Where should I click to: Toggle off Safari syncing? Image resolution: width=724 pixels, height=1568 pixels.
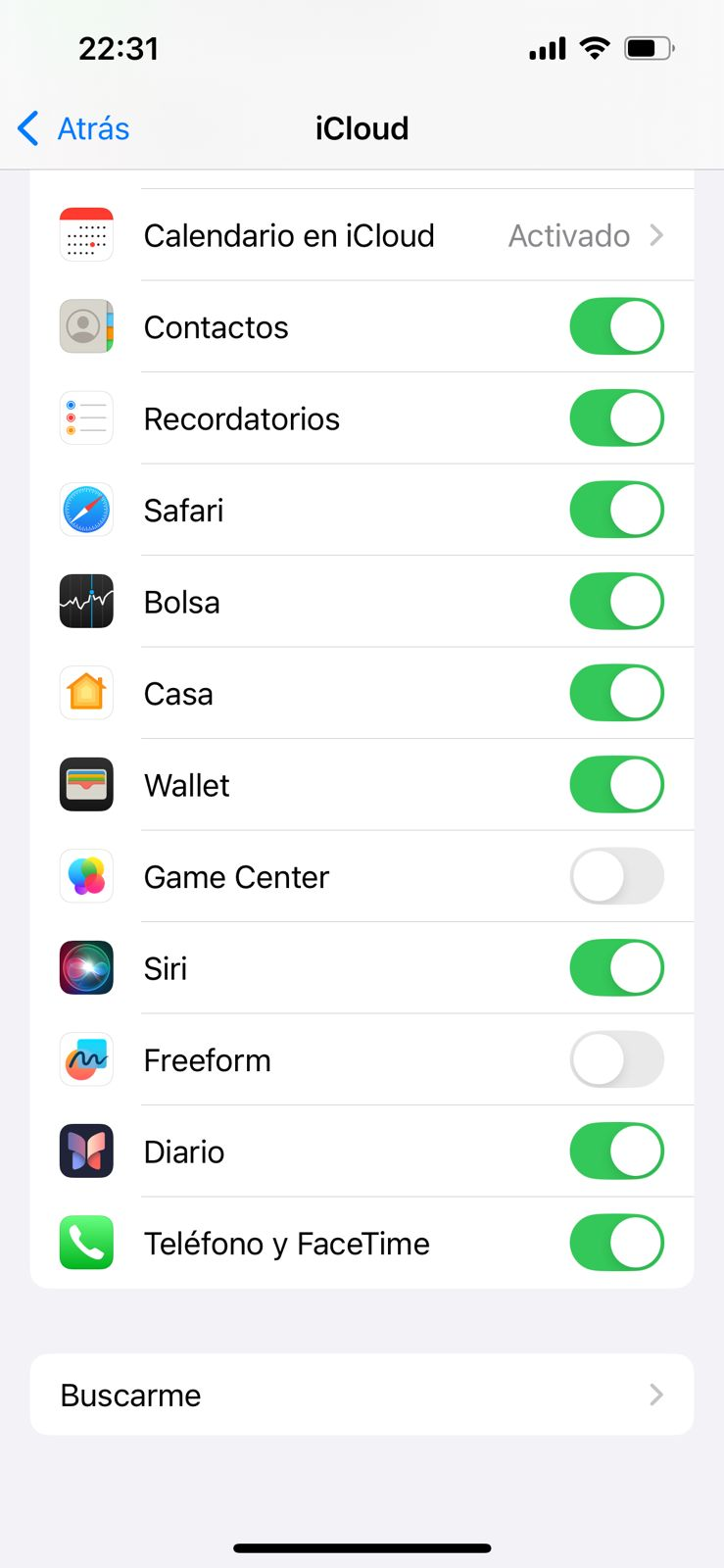pos(616,511)
